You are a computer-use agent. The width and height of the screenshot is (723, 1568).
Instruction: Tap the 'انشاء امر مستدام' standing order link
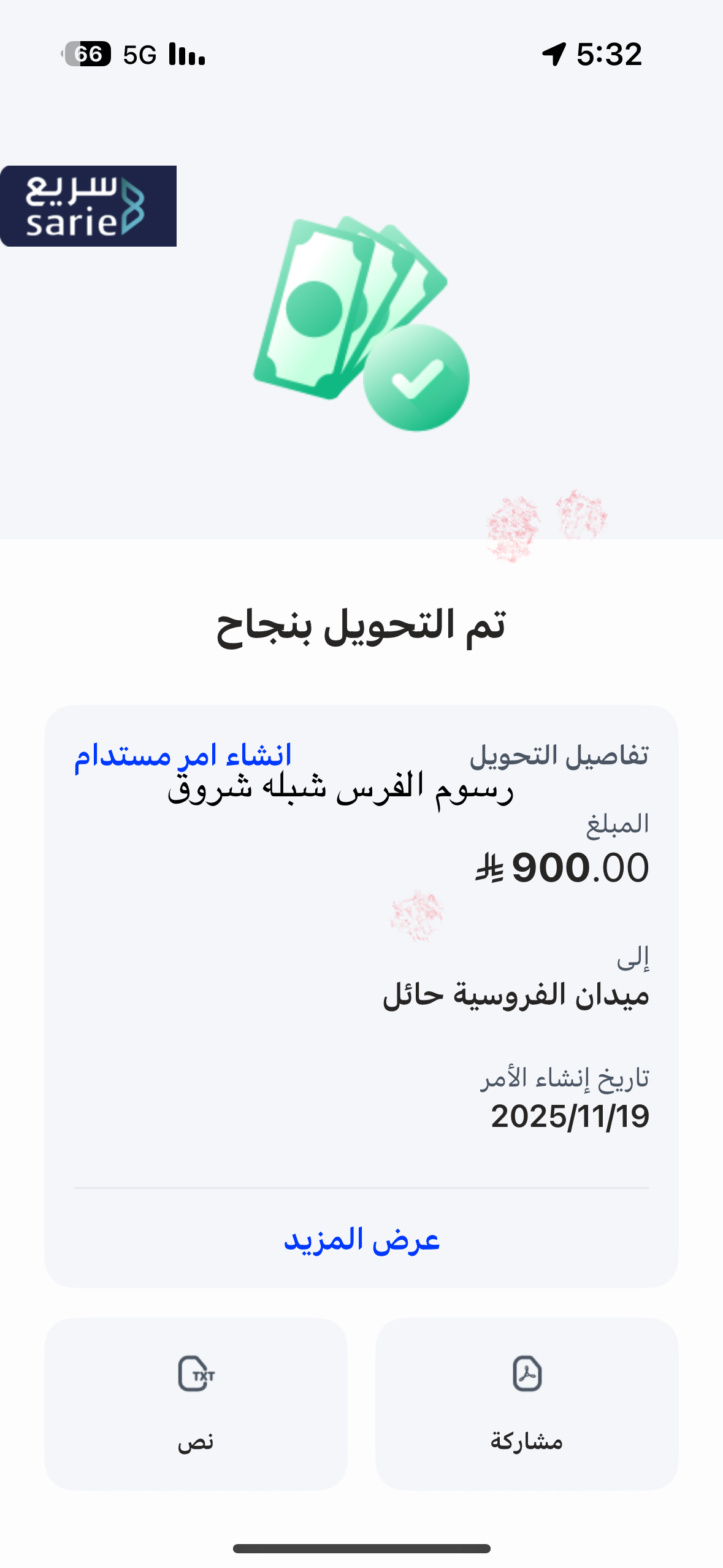[183, 755]
